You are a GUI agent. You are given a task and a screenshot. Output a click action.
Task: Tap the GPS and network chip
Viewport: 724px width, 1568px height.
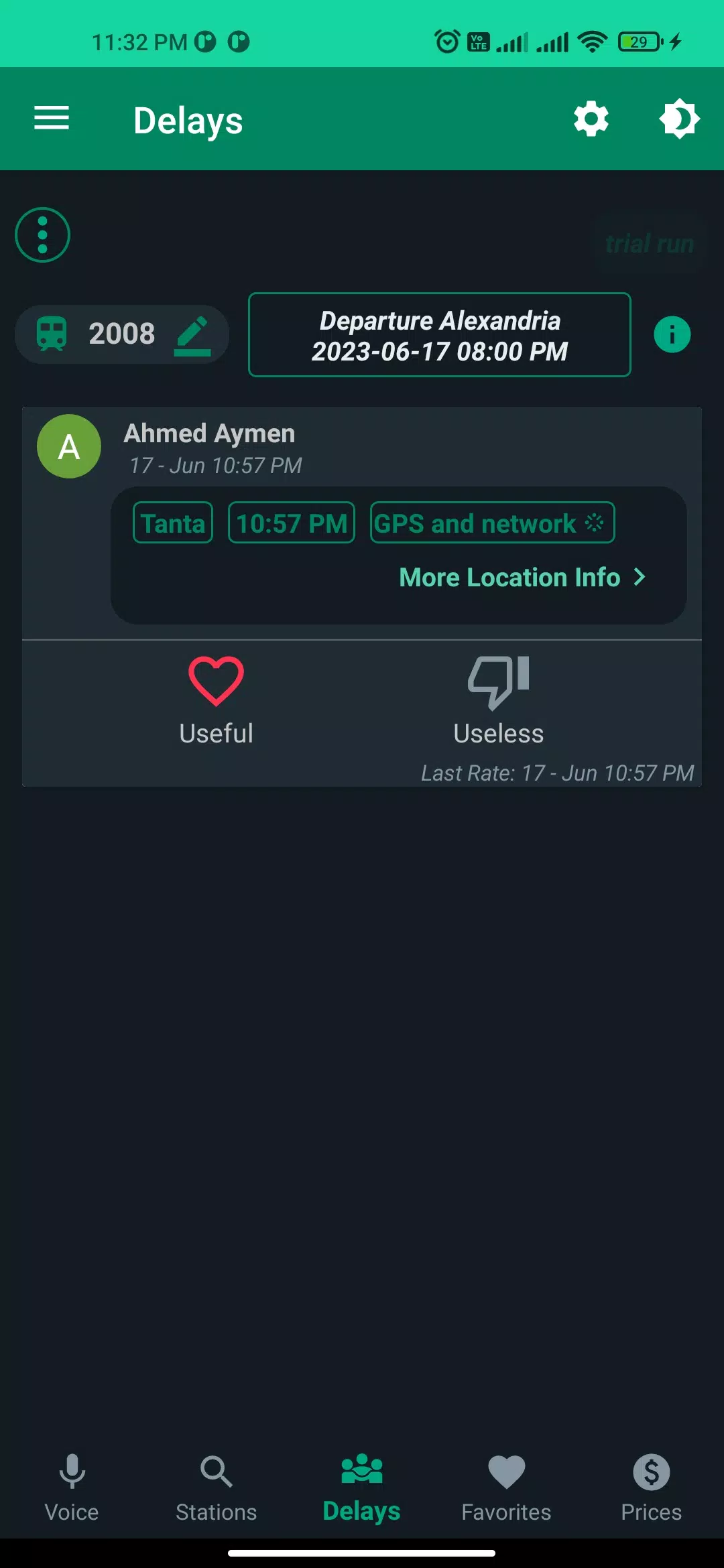click(x=491, y=523)
